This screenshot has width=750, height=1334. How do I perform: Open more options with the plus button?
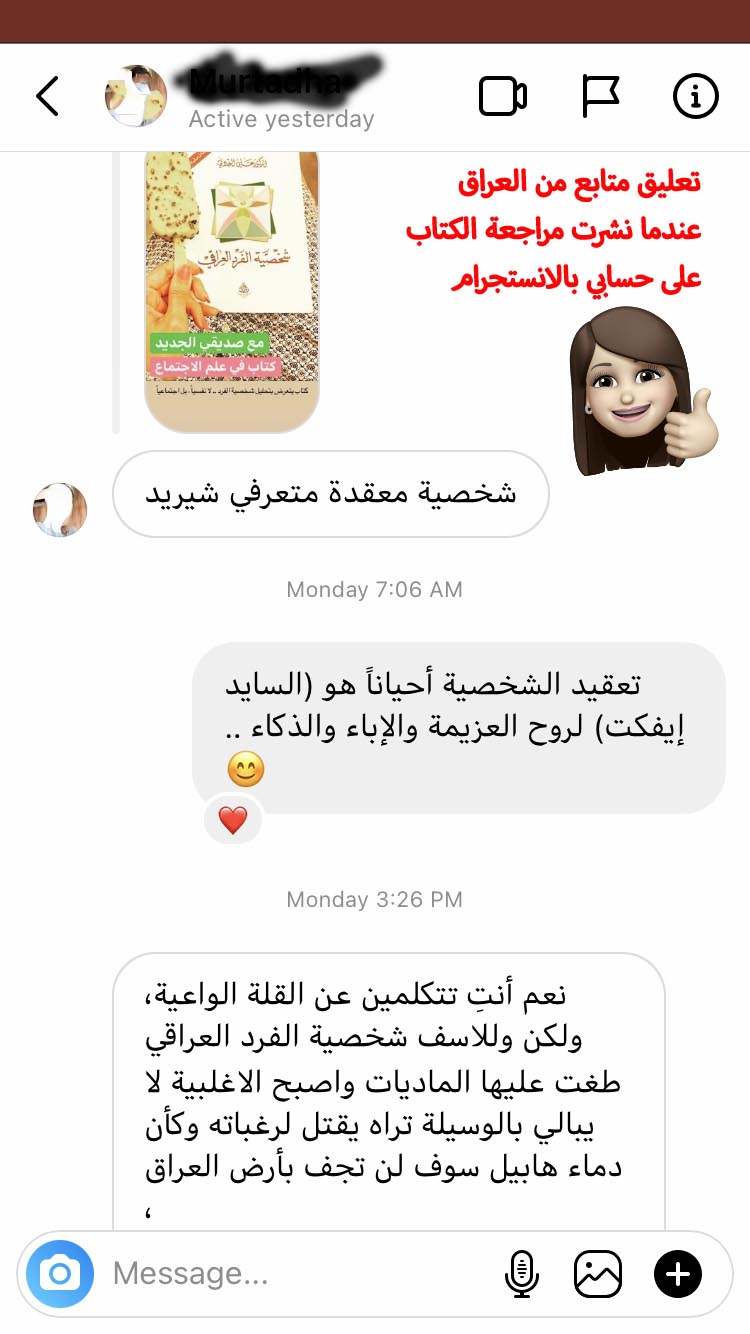tap(678, 1274)
